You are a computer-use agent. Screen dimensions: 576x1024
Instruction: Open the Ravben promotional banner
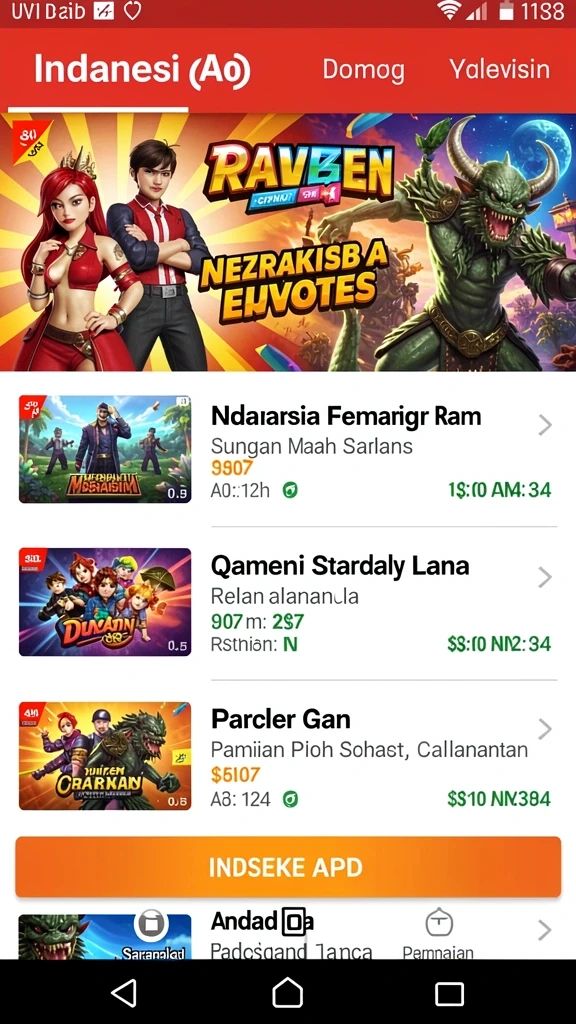click(288, 242)
